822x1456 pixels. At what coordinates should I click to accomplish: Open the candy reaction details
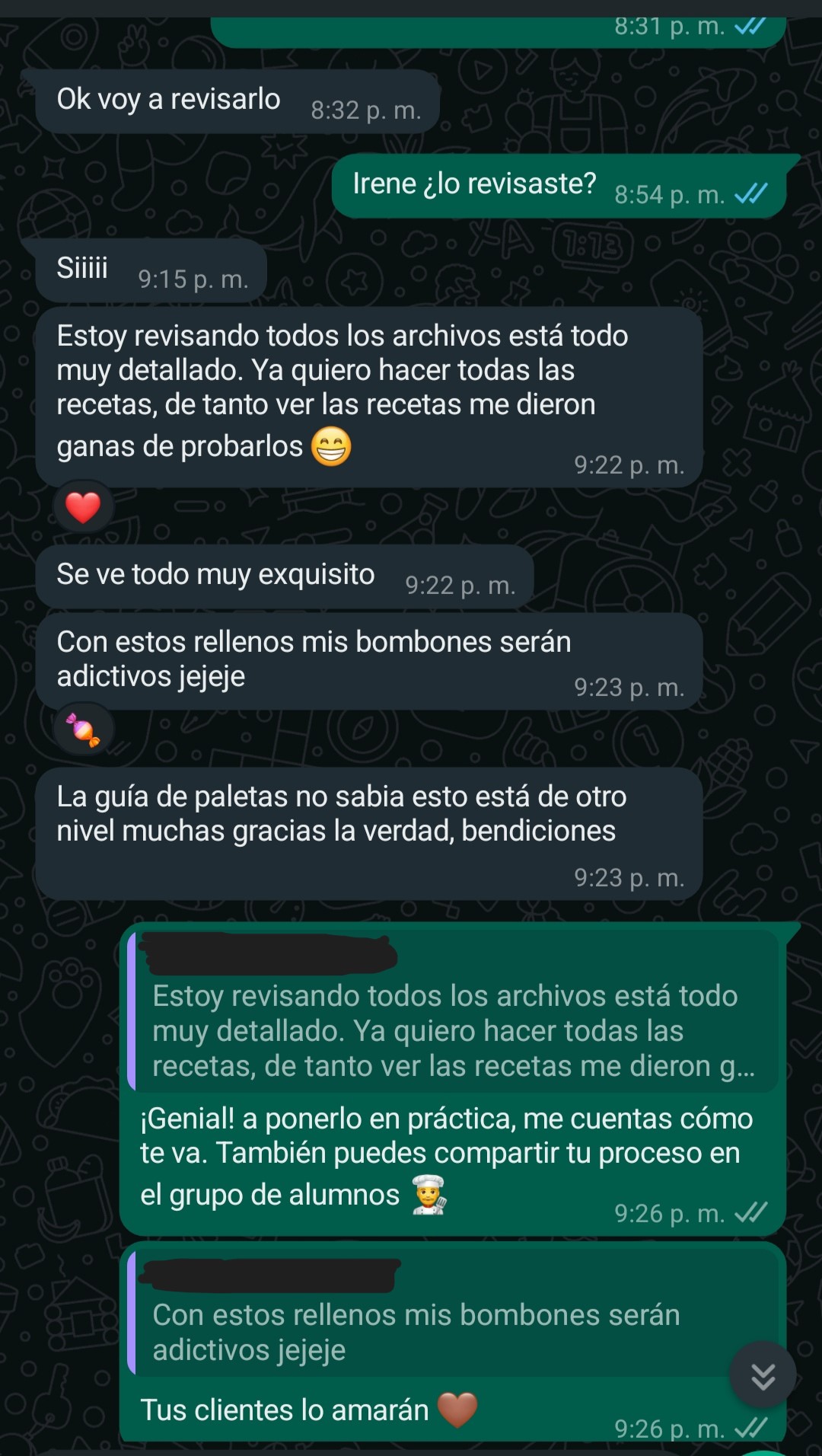click(83, 730)
